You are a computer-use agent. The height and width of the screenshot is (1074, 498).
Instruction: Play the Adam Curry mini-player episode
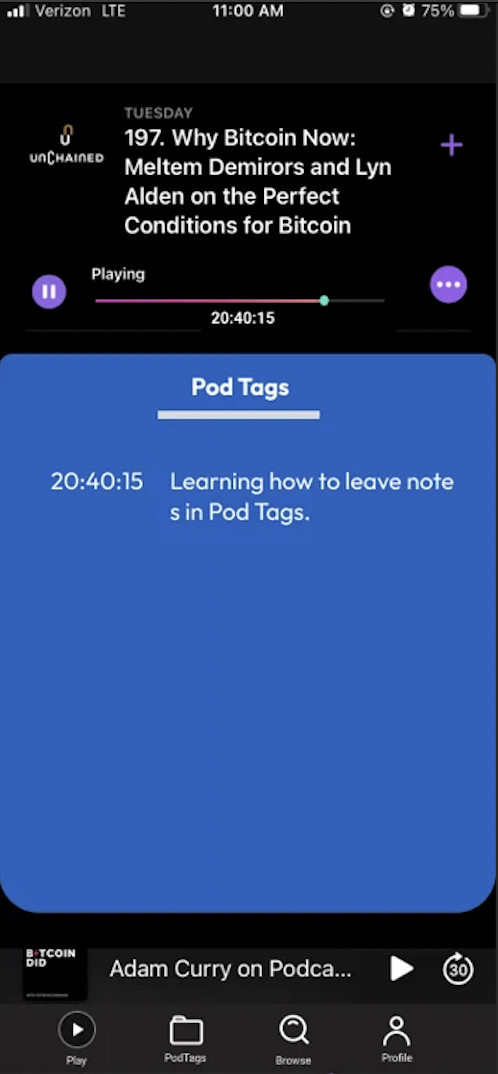[401, 969]
